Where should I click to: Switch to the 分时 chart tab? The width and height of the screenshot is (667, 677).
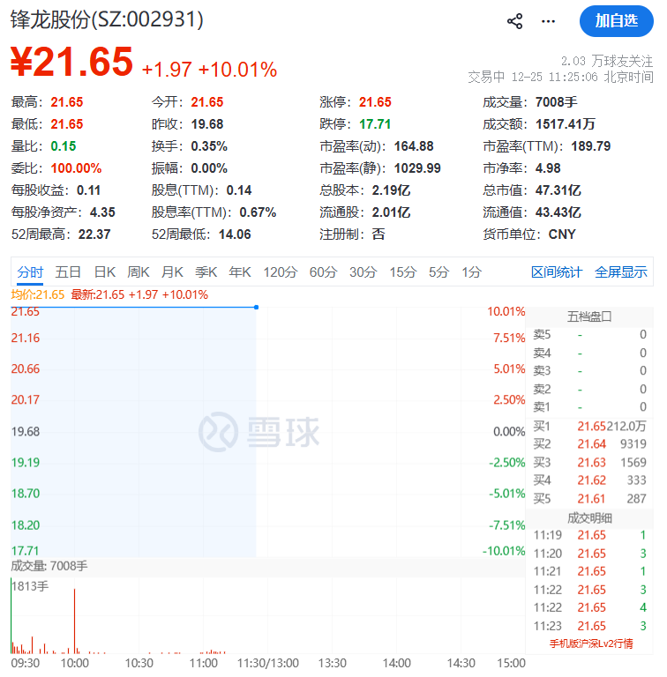coord(30,272)
